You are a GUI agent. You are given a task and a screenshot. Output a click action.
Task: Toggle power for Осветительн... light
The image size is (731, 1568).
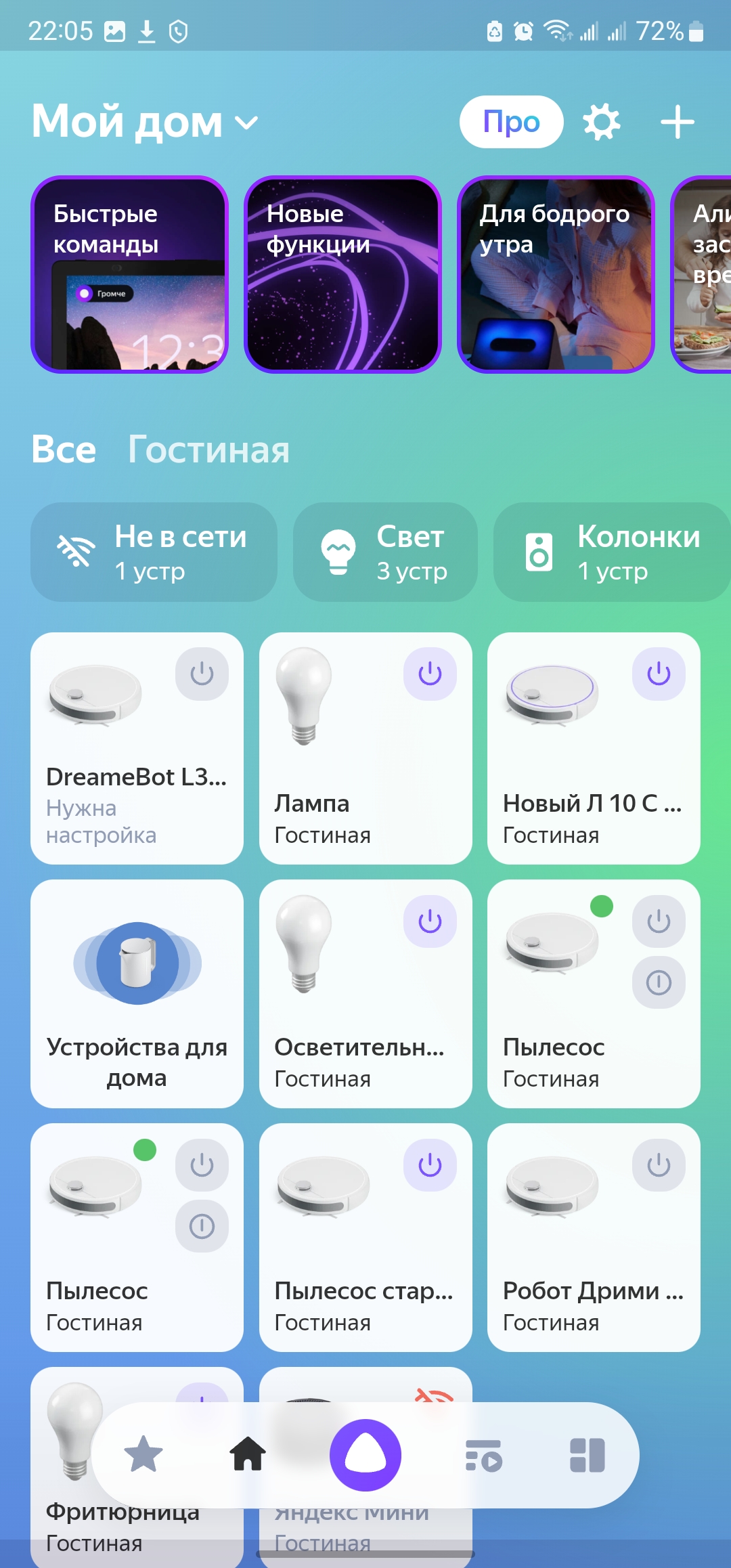coord(430,921)
